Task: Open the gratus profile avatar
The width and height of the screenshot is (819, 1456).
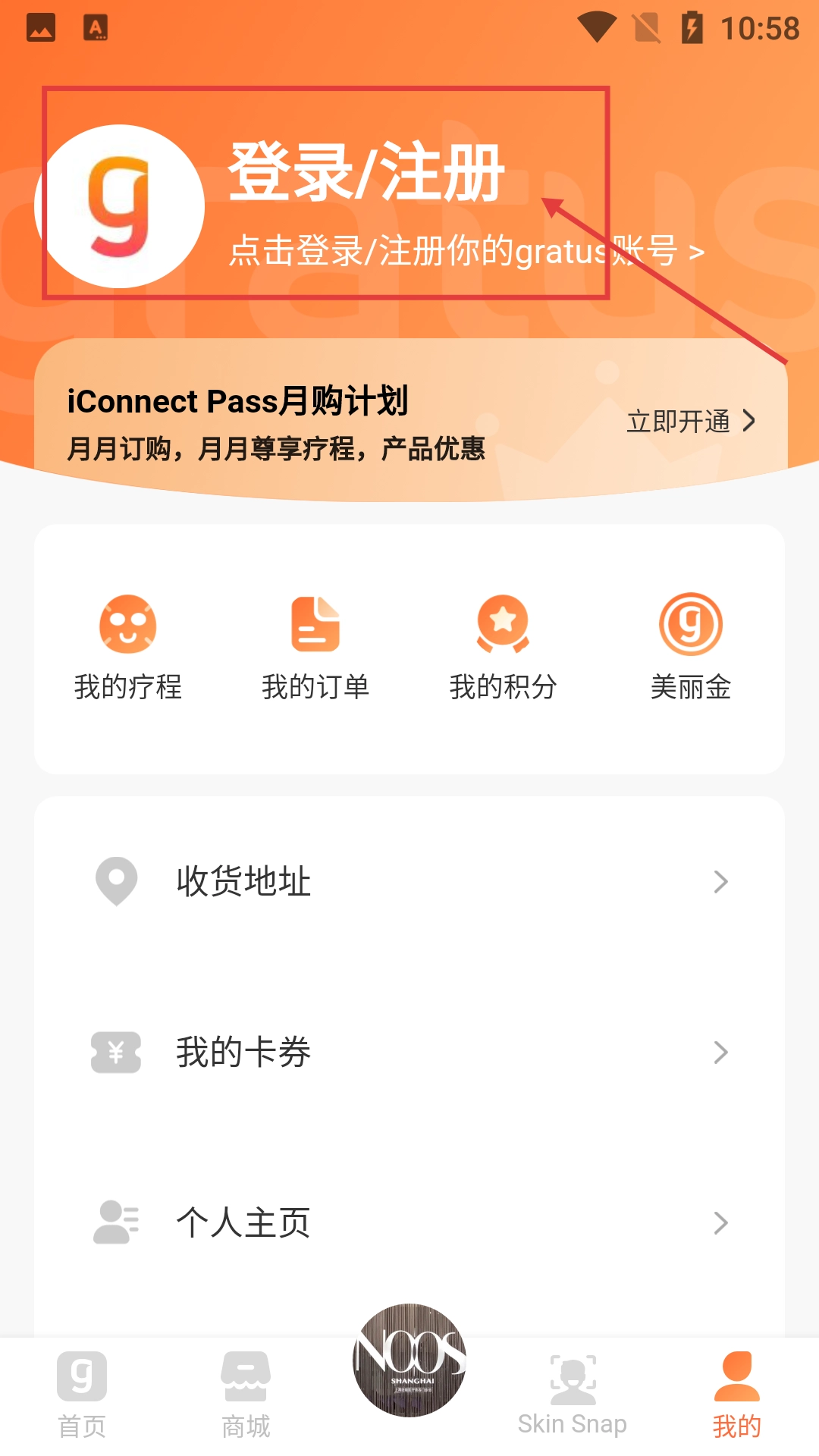Action: (120, 206)
